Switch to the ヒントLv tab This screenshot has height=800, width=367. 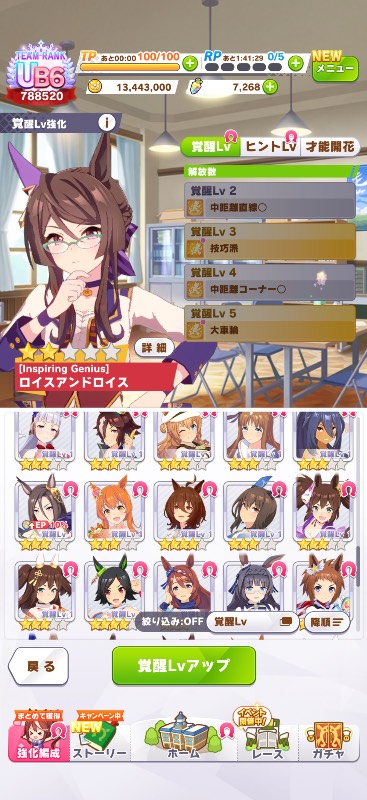pos(271,146)
